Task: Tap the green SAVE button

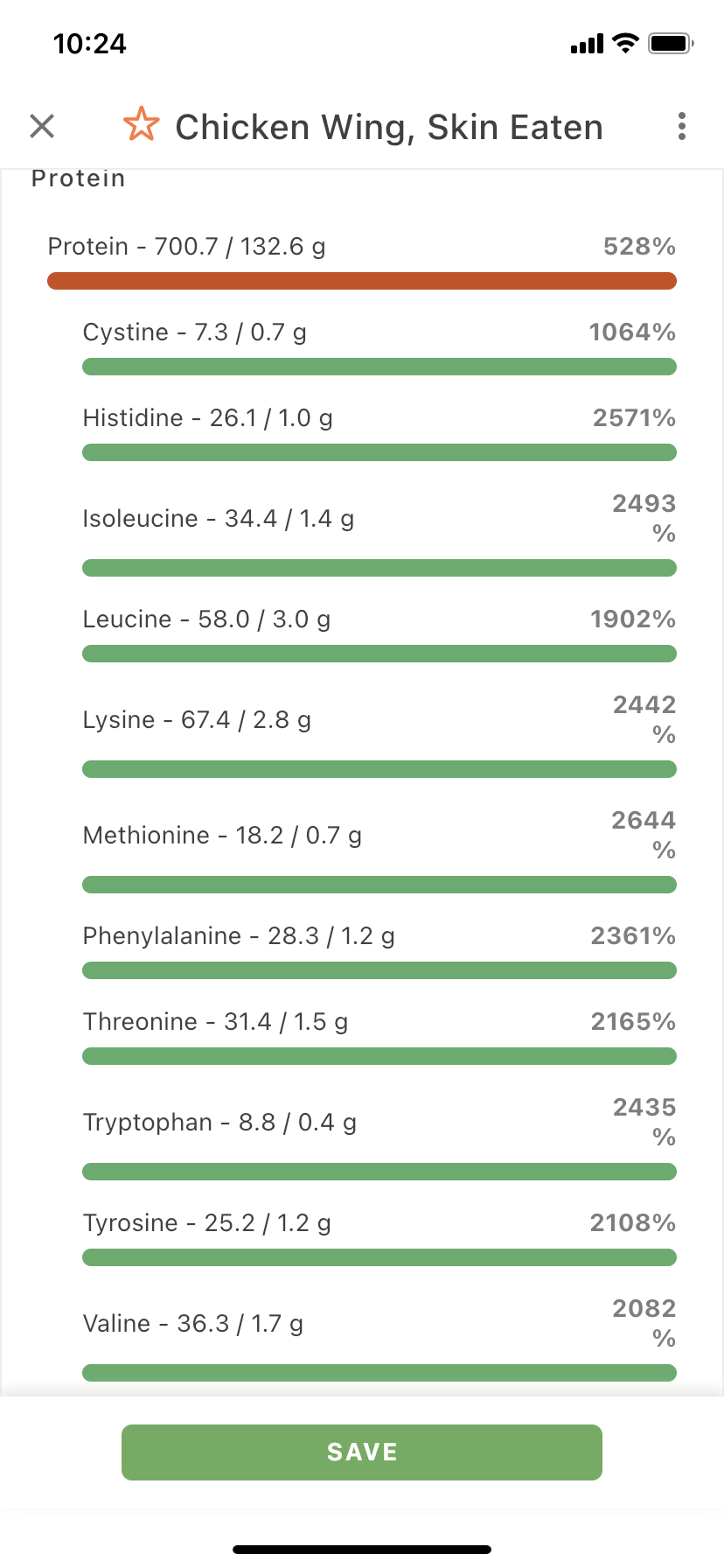Action: (362, 1452)
